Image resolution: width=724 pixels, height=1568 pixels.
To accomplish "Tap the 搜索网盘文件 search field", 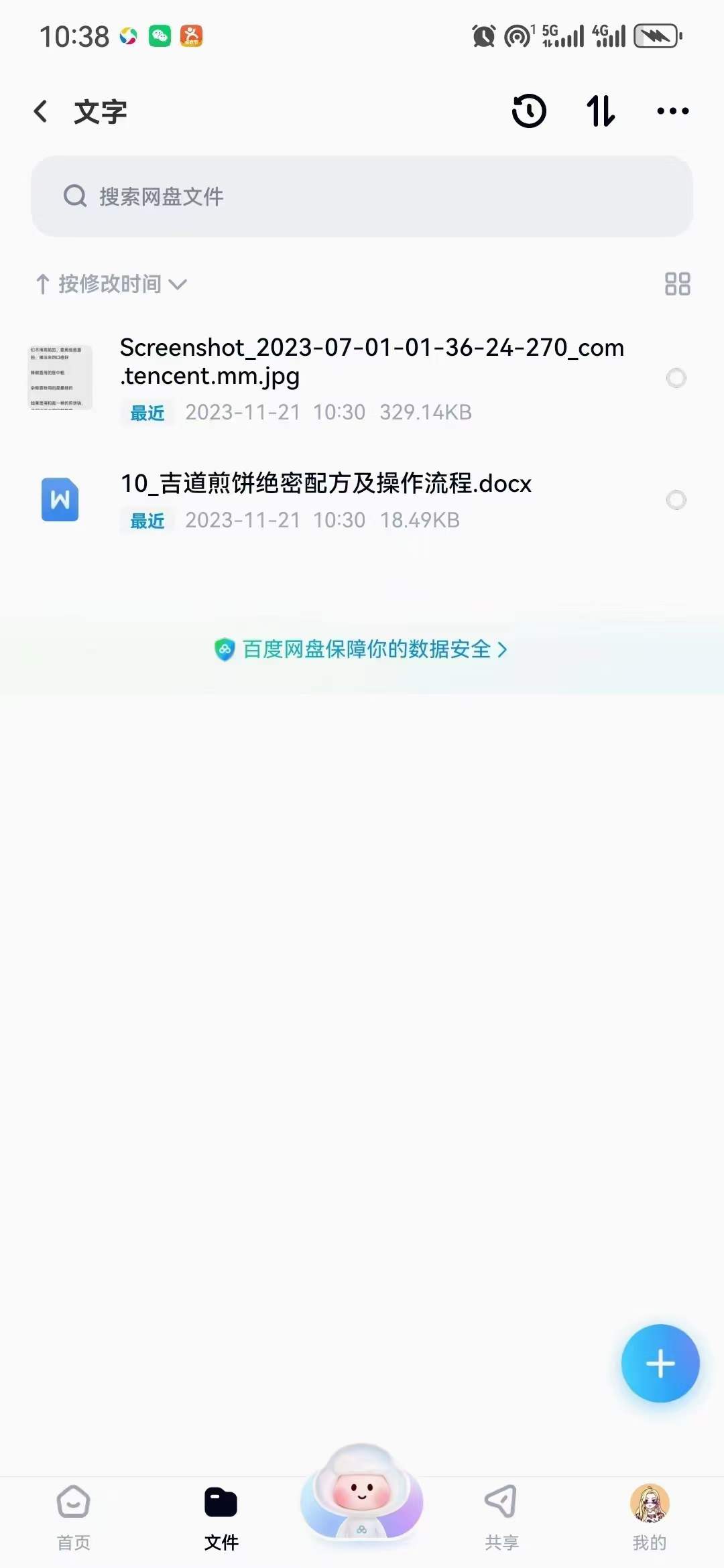I will click(x=362, y=196).
